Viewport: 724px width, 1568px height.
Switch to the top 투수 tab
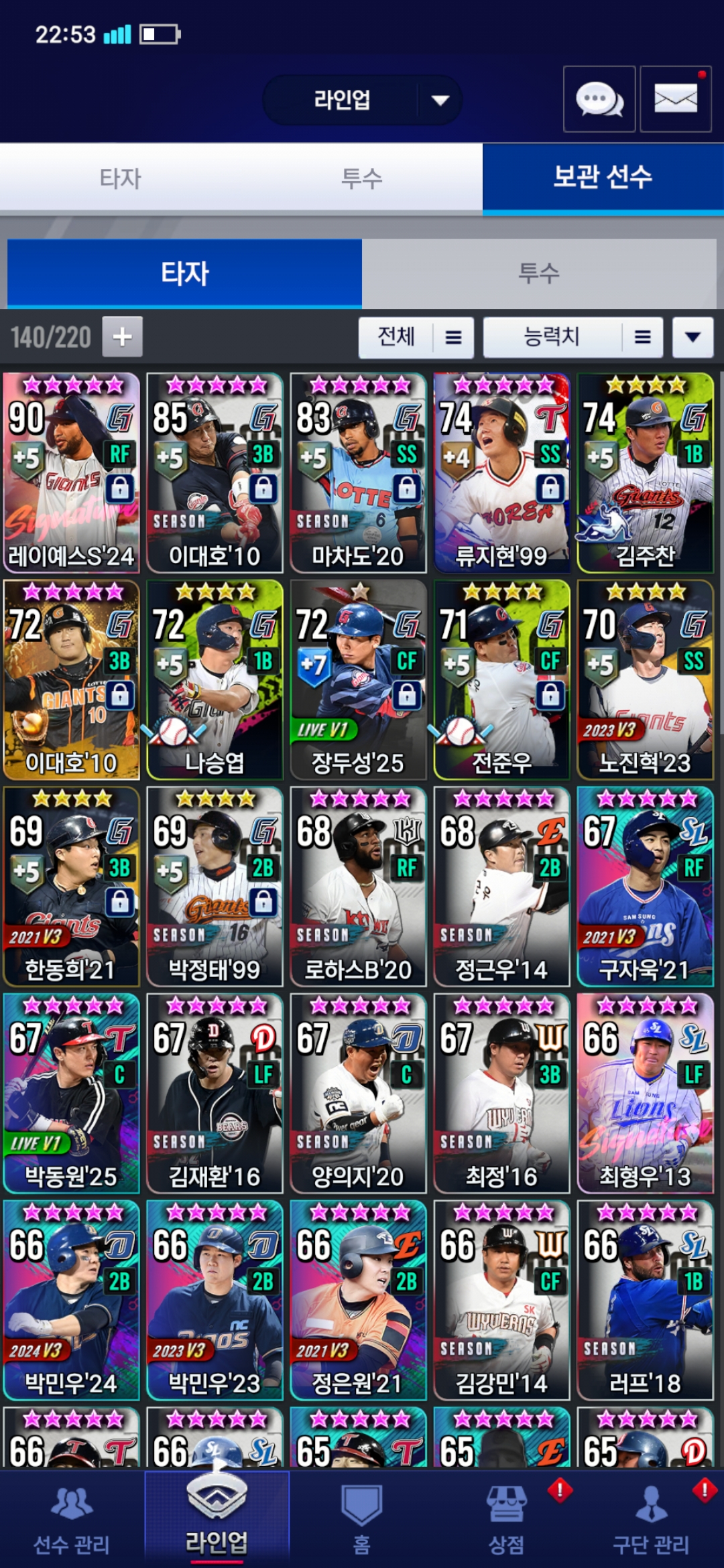(x=362, y=178)
